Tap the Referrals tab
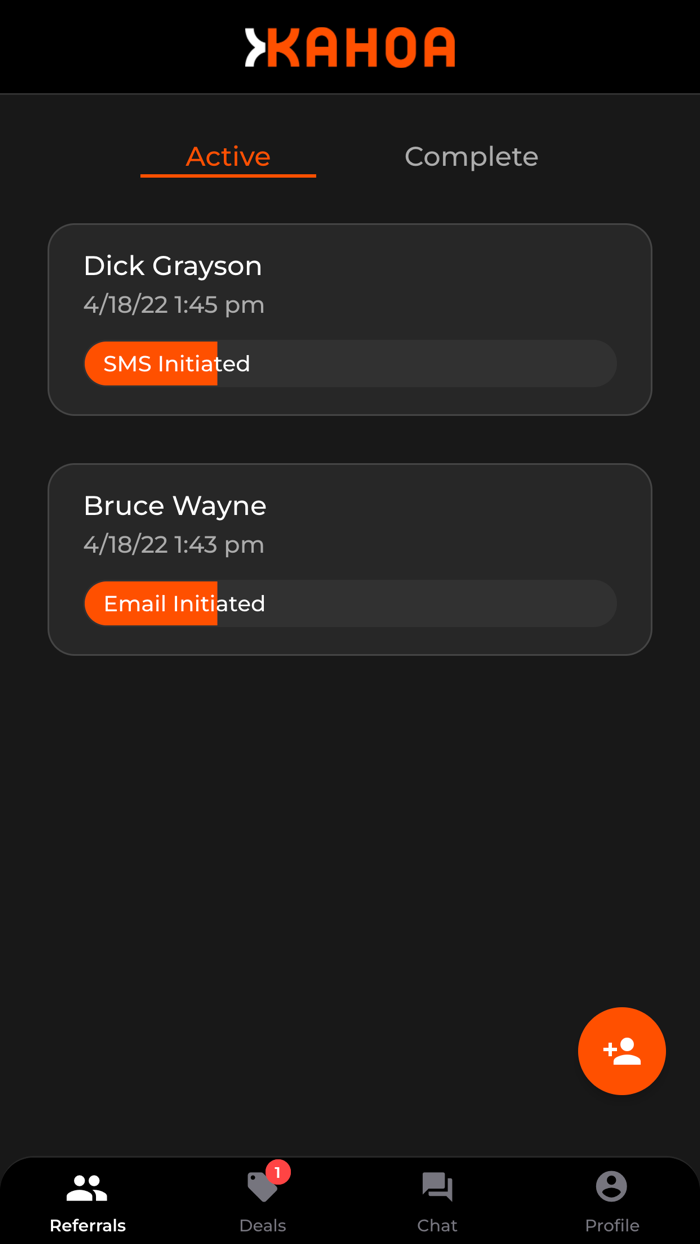700x1244 pixels. [88, 1201]
